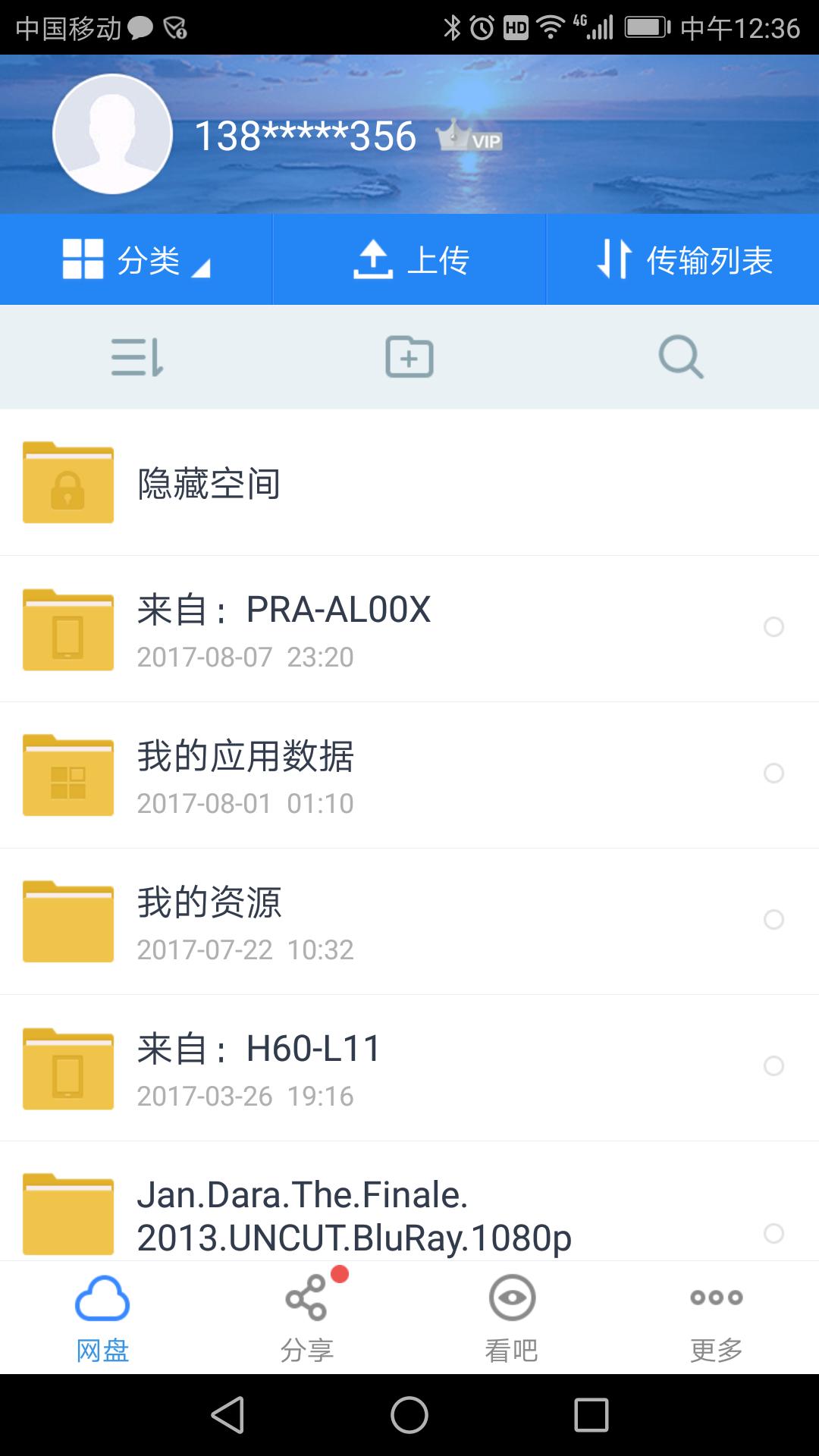Select the 来自：PRA-AL00X folder circle
This screenshot has width=819, height=1456.
(774, 628)
